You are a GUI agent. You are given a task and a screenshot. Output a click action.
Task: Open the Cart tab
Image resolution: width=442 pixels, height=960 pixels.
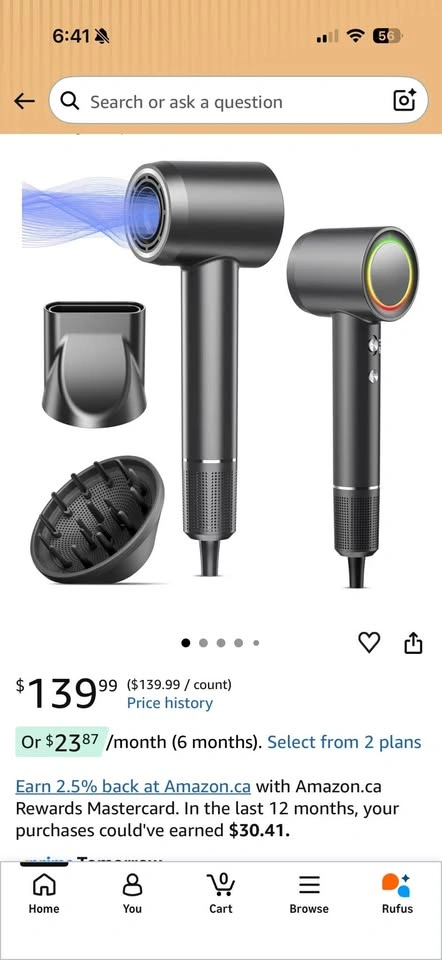pos(220,893)
